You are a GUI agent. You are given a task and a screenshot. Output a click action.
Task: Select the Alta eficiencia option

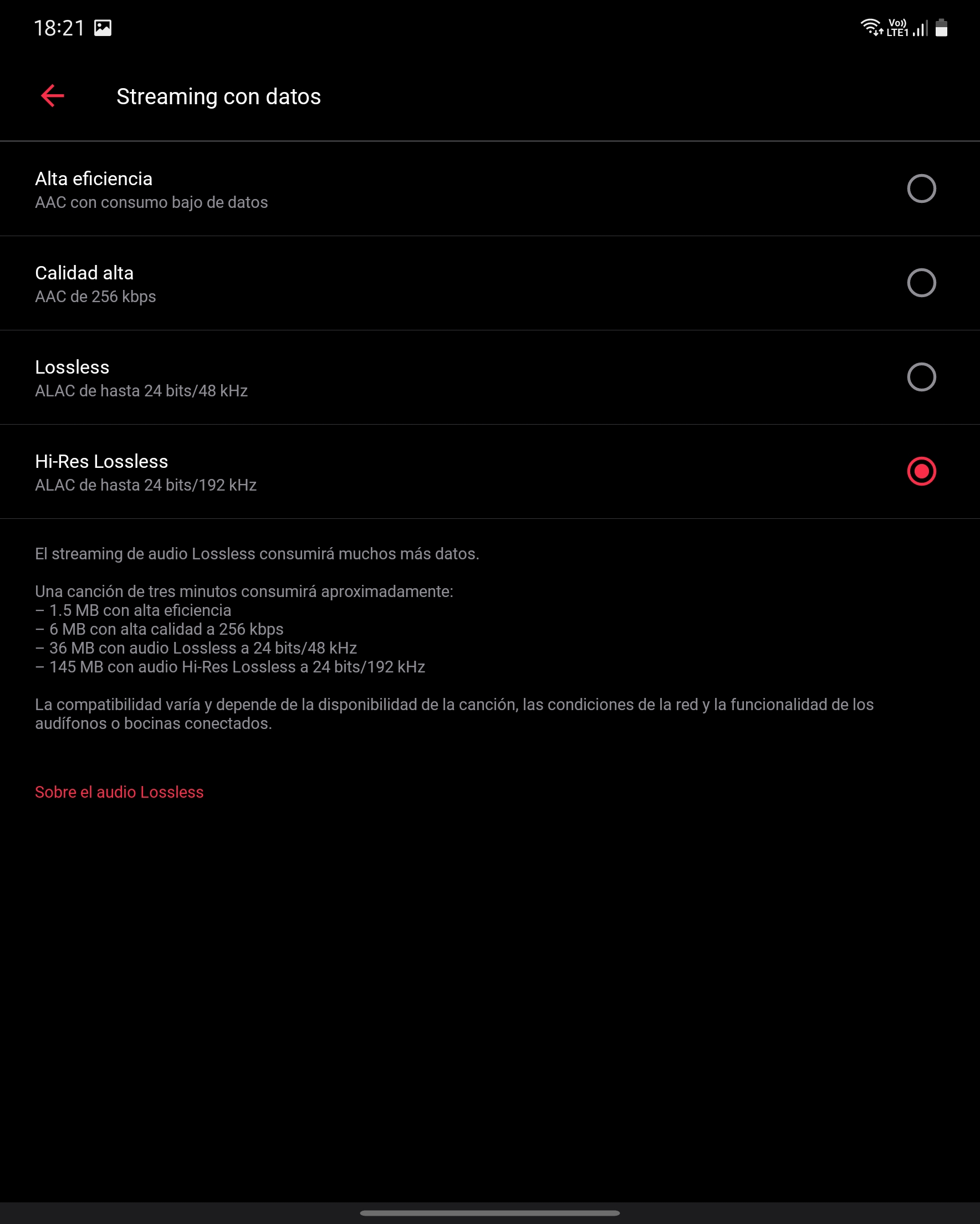(x=920, y=188)
